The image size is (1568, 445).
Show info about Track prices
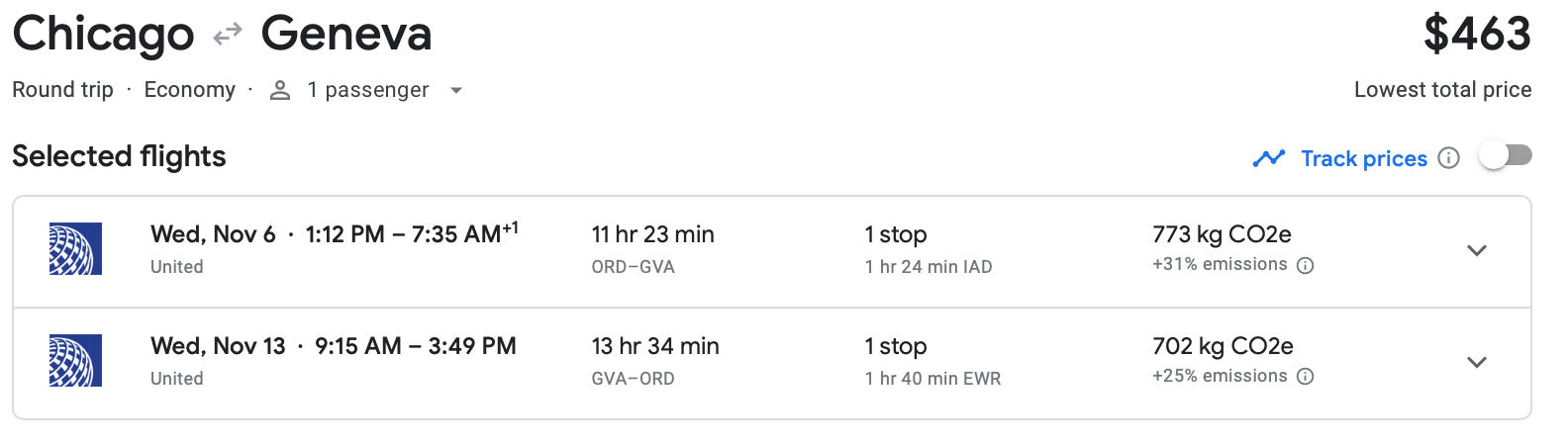(1448, 158)
